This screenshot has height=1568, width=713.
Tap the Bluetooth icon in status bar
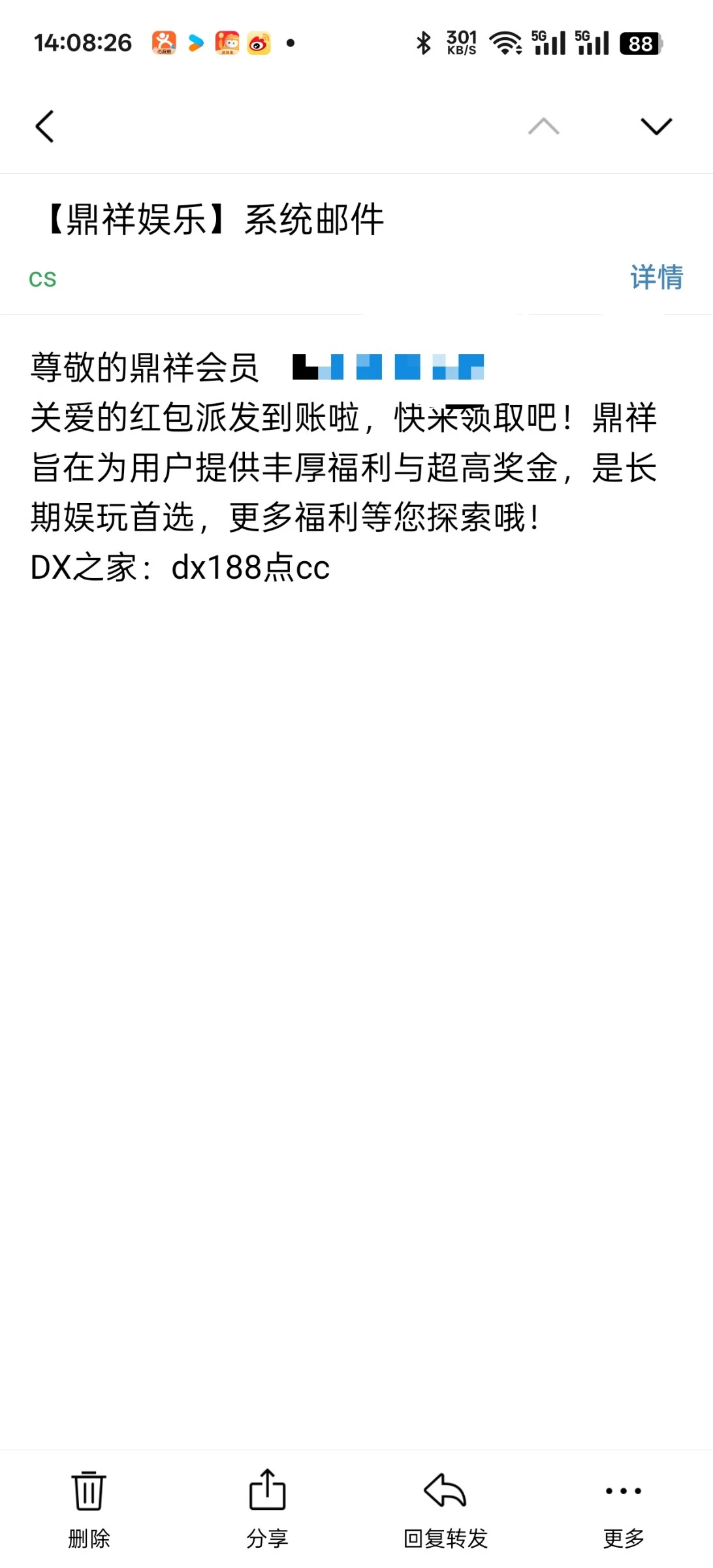click(423, 42)
